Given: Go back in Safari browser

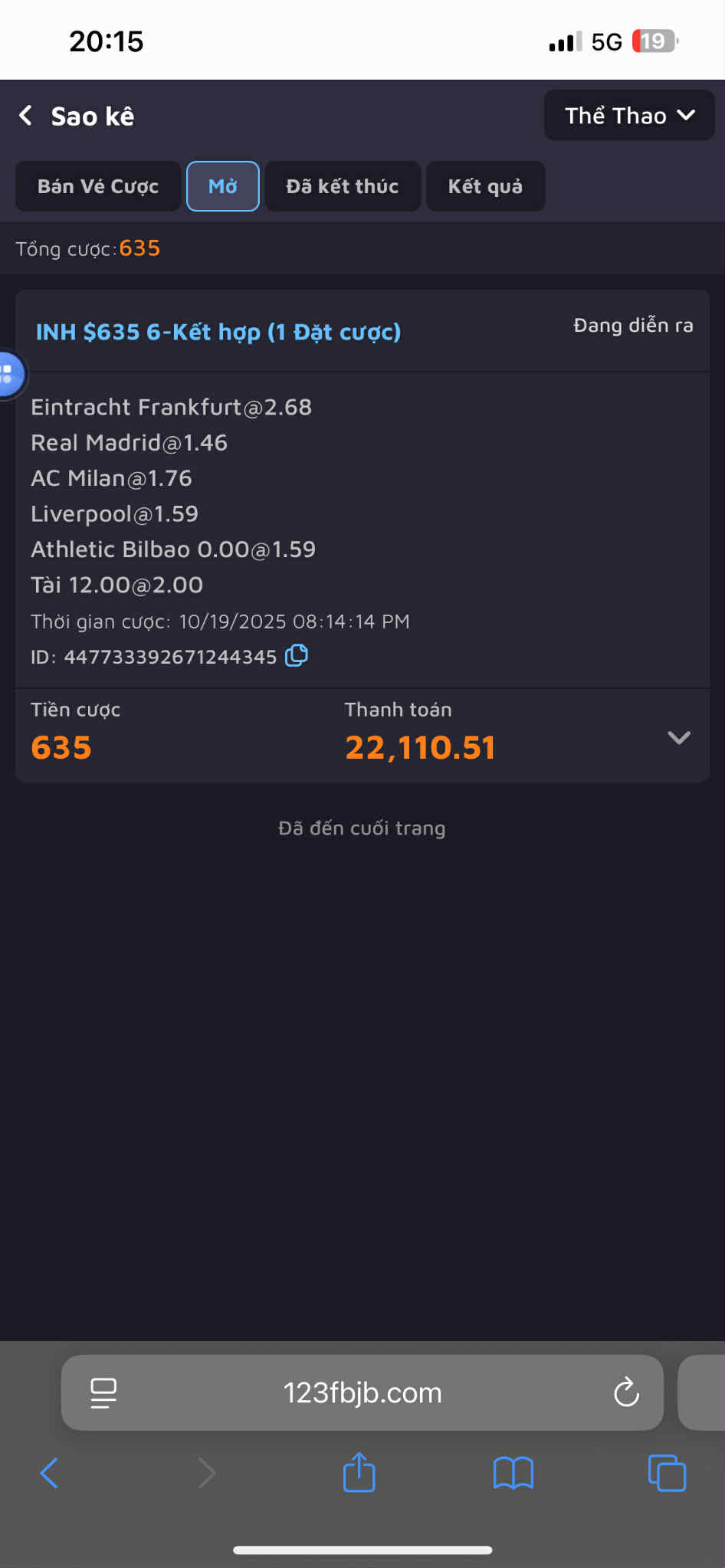Looking at the screenshot, I should 49,1473.
